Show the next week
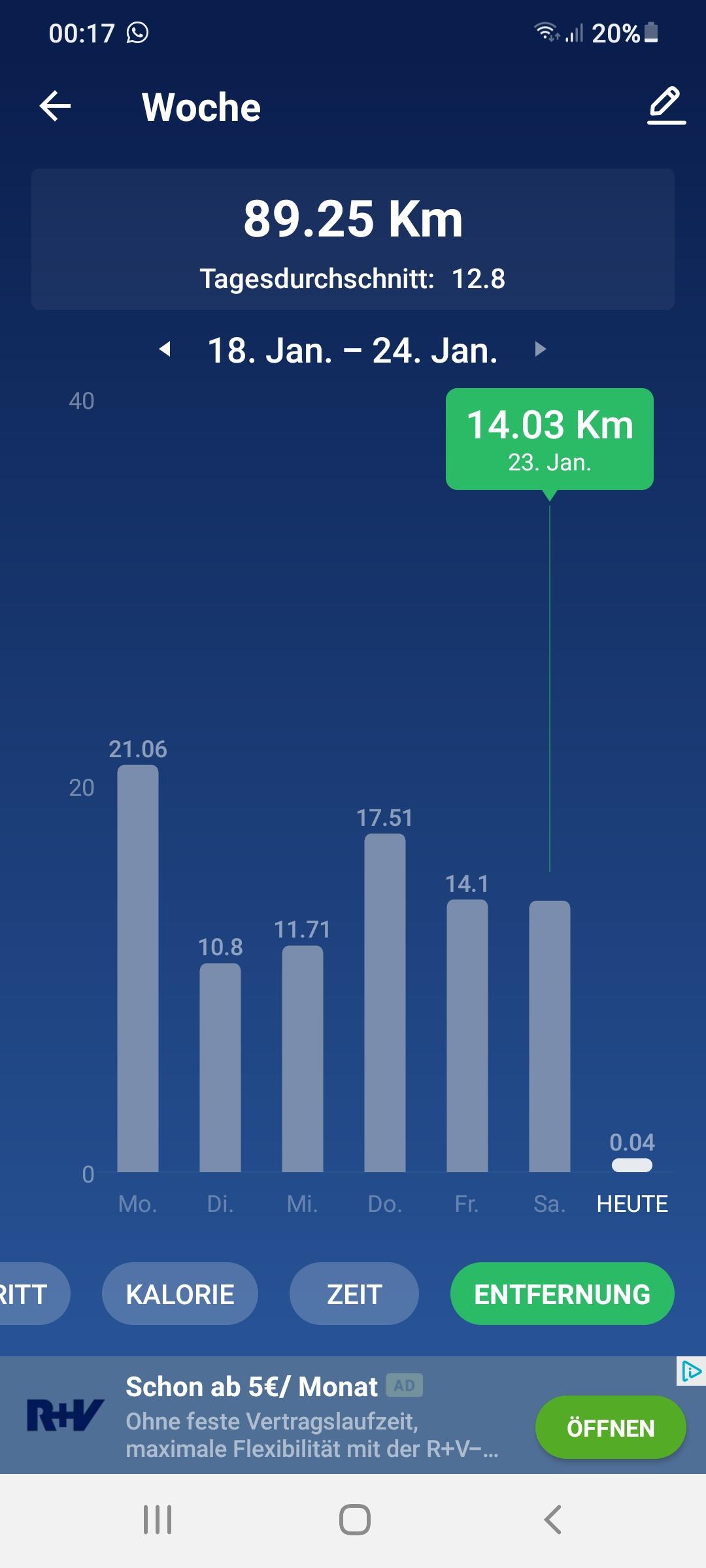This screenshot has height=1568, width=706. tap(540, 350)
